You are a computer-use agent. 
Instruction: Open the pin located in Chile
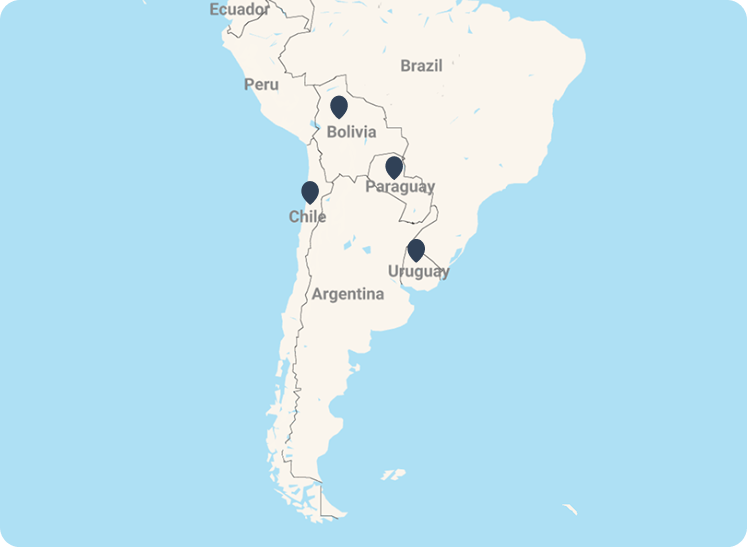(x=310, y=191)
